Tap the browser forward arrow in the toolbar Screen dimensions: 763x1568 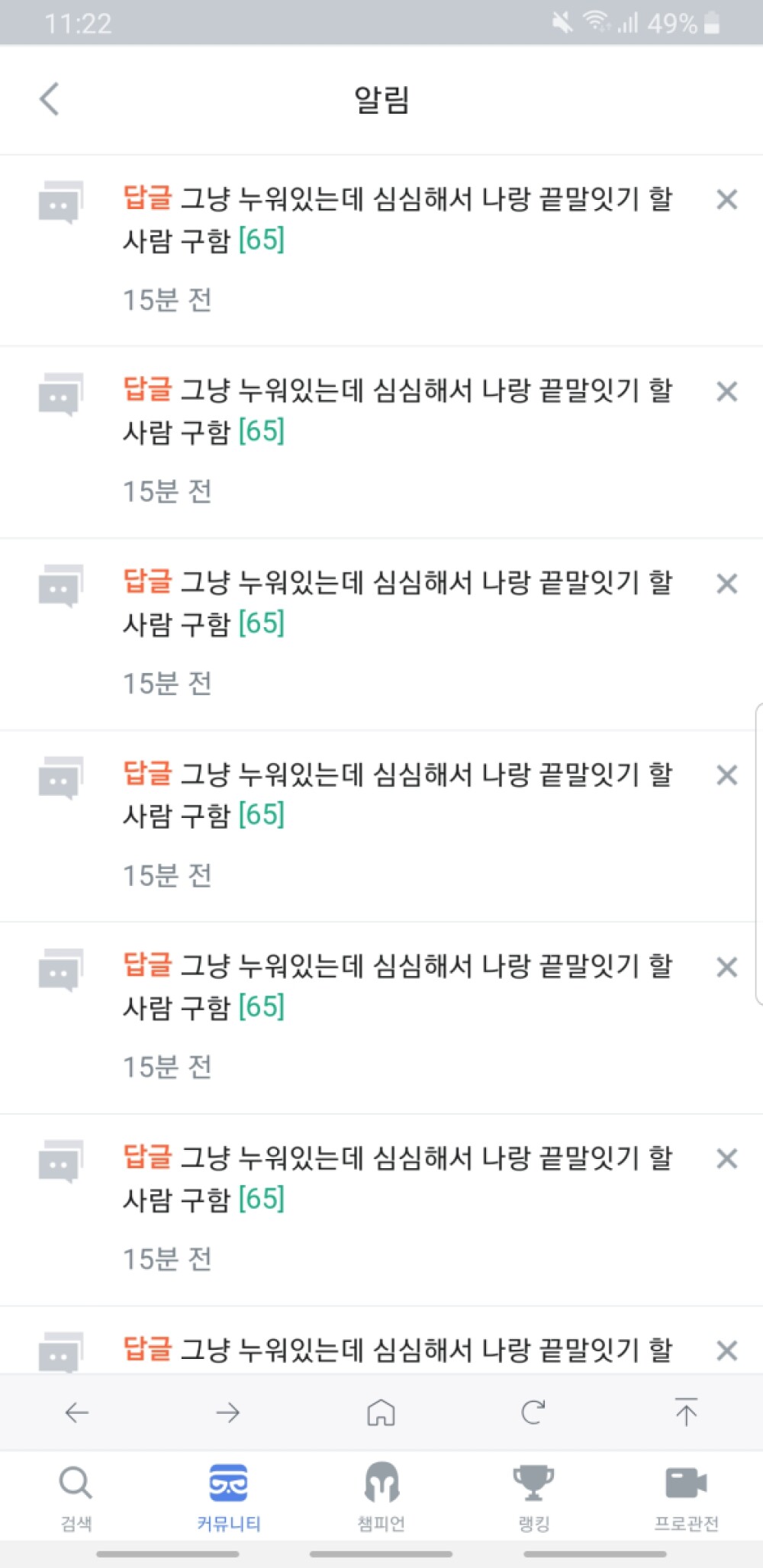coord(228,1412)
